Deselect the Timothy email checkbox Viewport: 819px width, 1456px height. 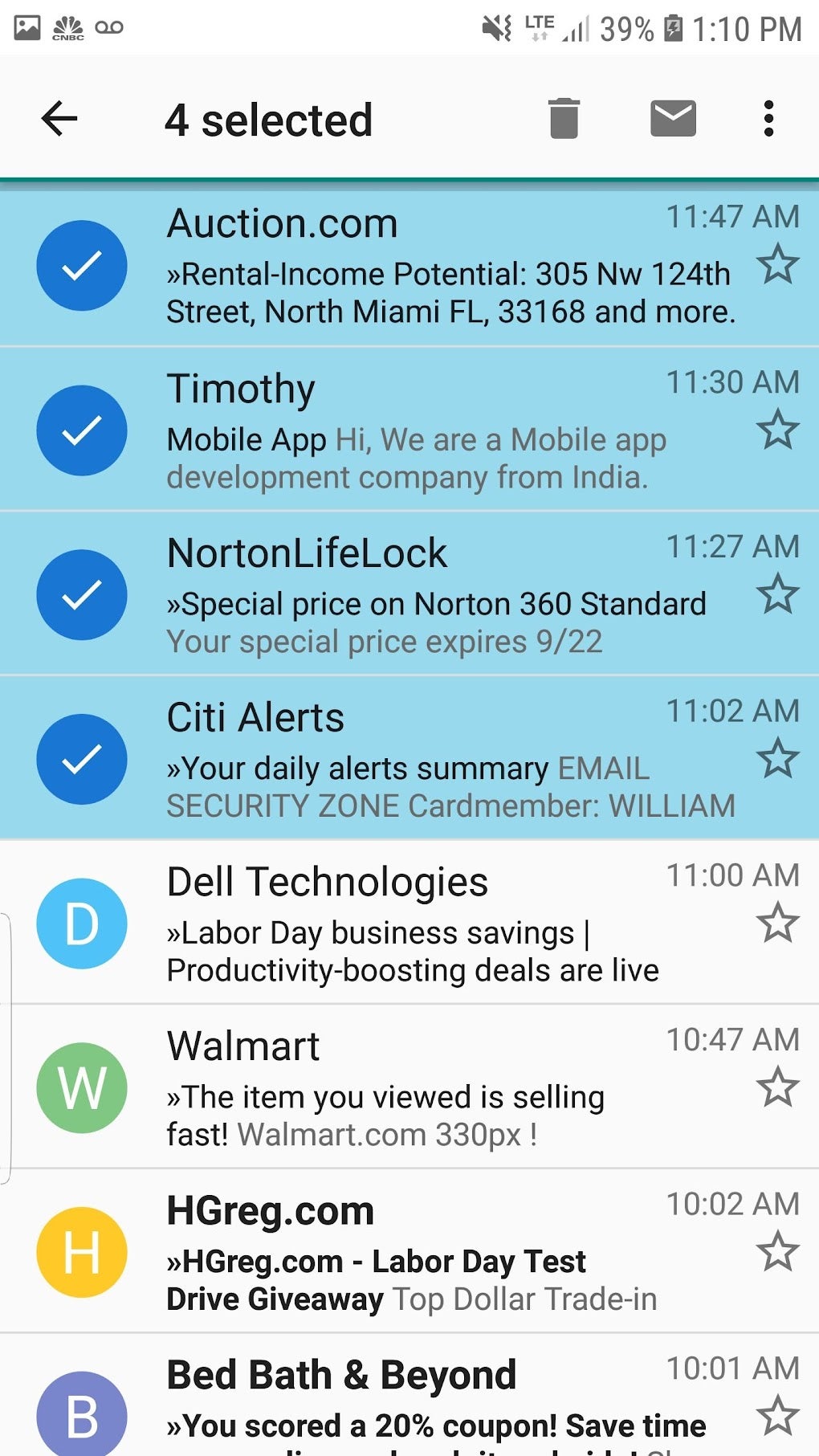81,431
